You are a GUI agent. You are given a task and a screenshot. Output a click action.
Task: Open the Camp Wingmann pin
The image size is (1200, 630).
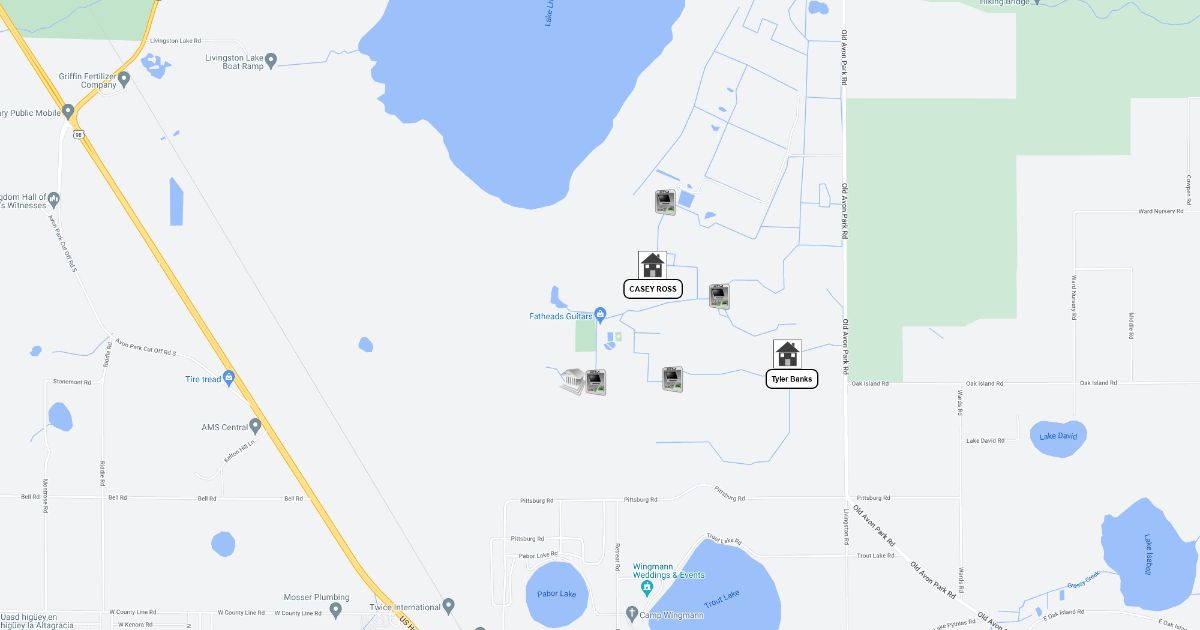click(x=631, y=613)
